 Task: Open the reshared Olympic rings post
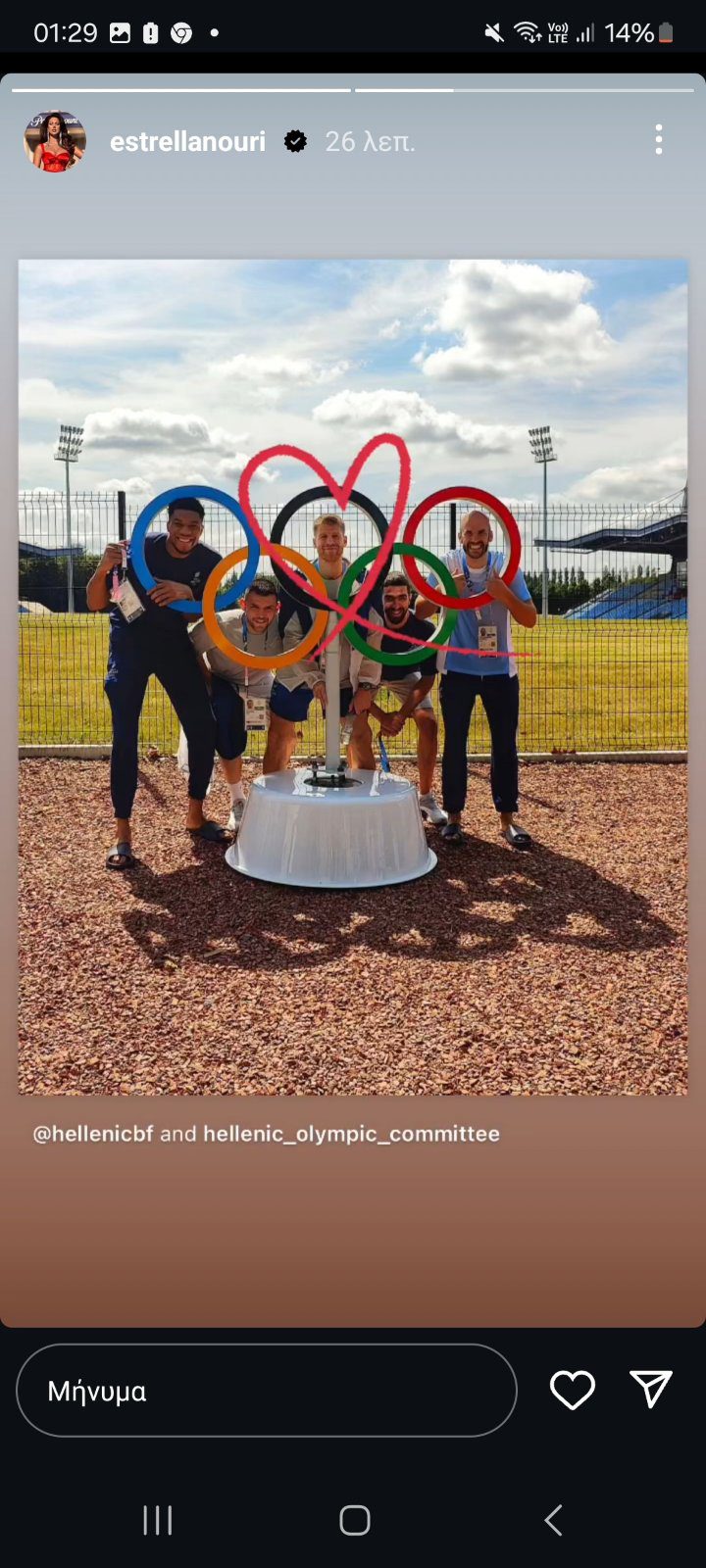point(353,676)
